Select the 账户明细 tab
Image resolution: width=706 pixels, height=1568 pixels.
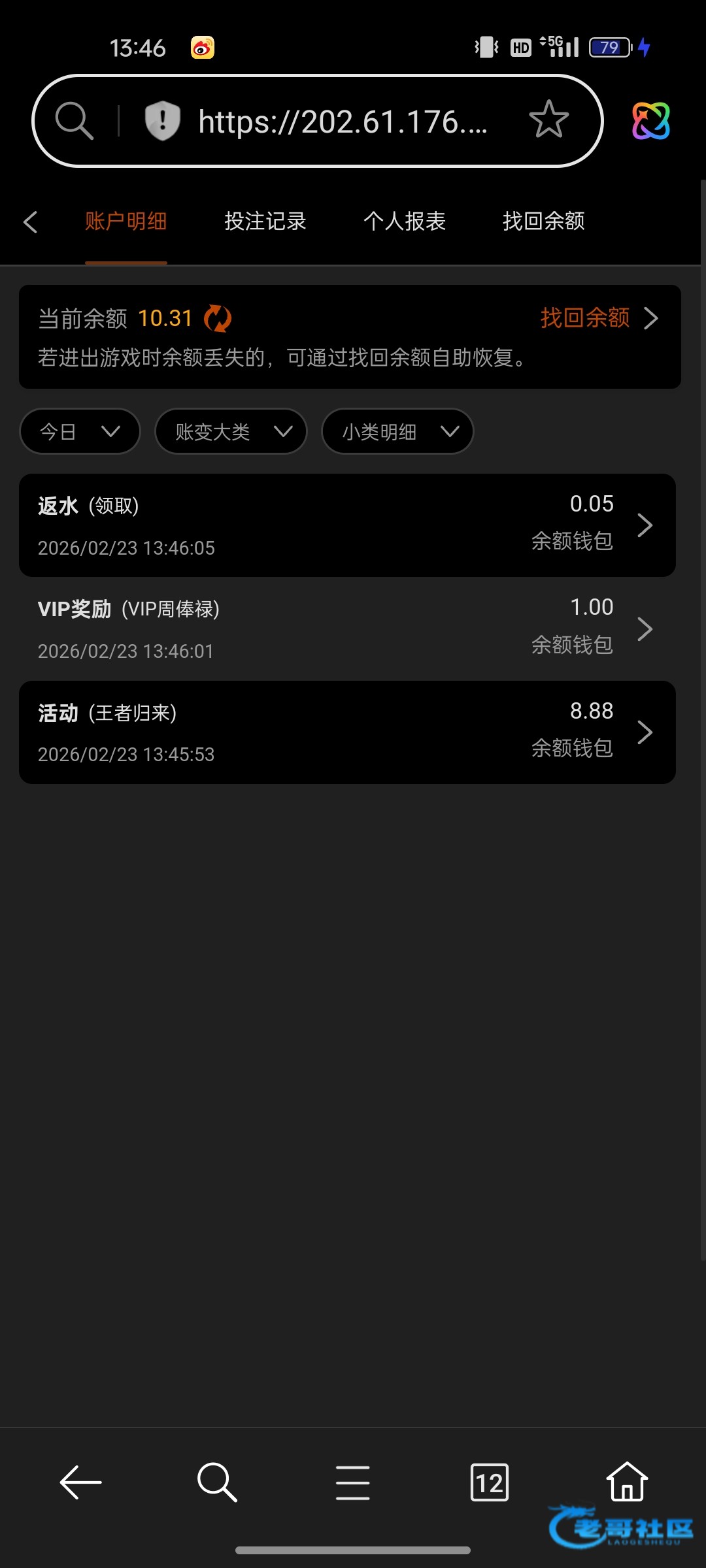(x=126, y=222)
